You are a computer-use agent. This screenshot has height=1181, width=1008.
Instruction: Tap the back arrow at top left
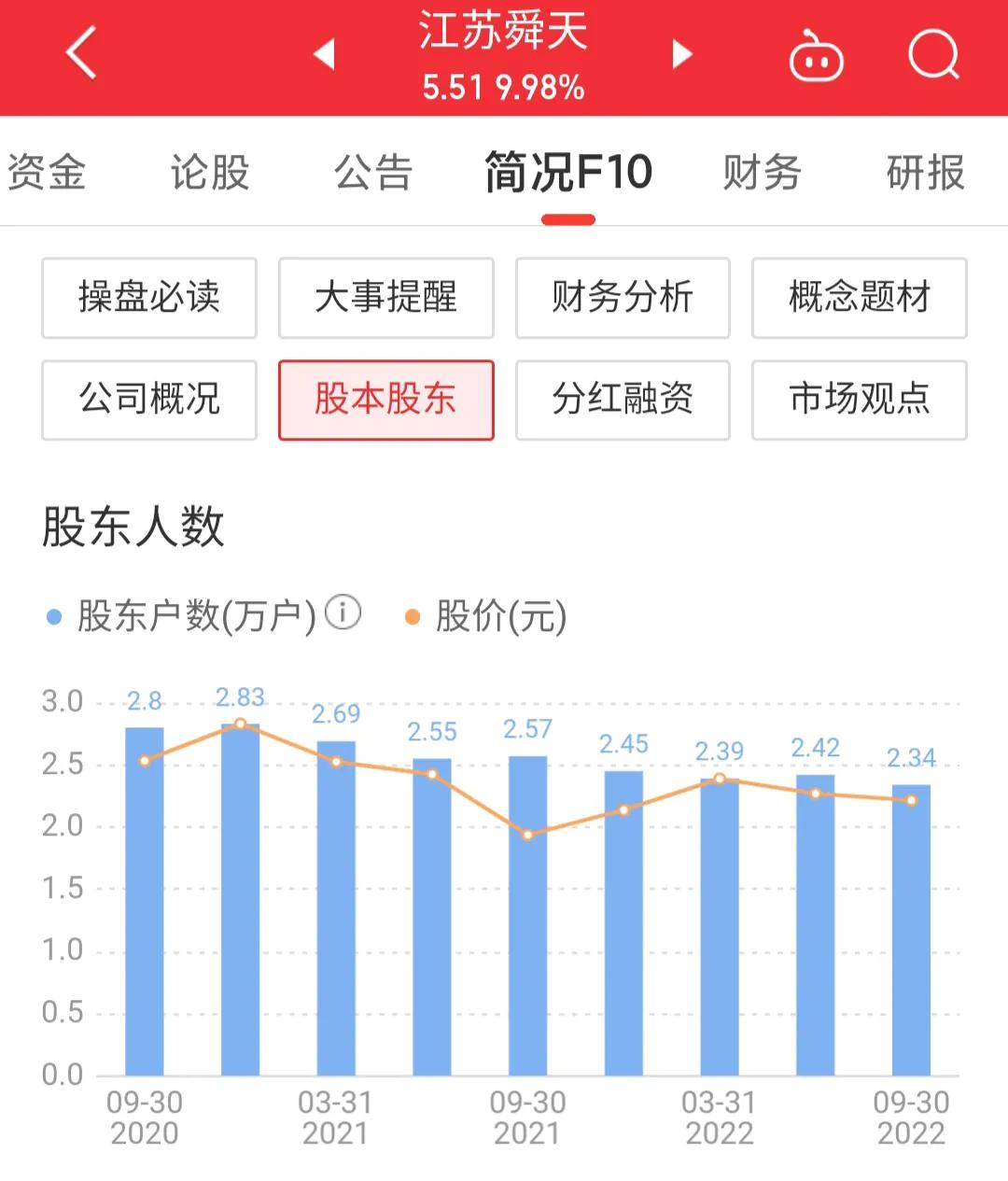[79, 51]
